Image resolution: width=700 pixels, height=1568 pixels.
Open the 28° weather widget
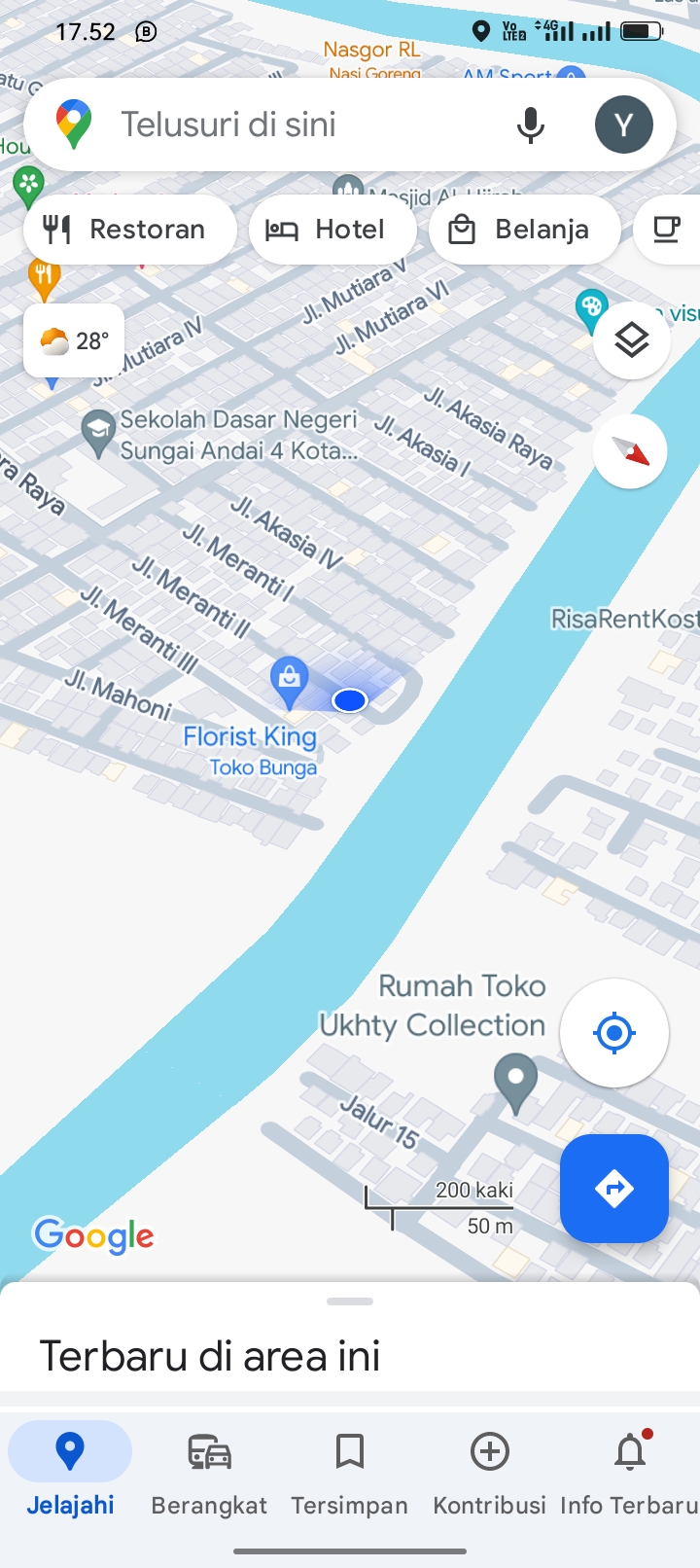pyautogui.click(x=74, y=340)
